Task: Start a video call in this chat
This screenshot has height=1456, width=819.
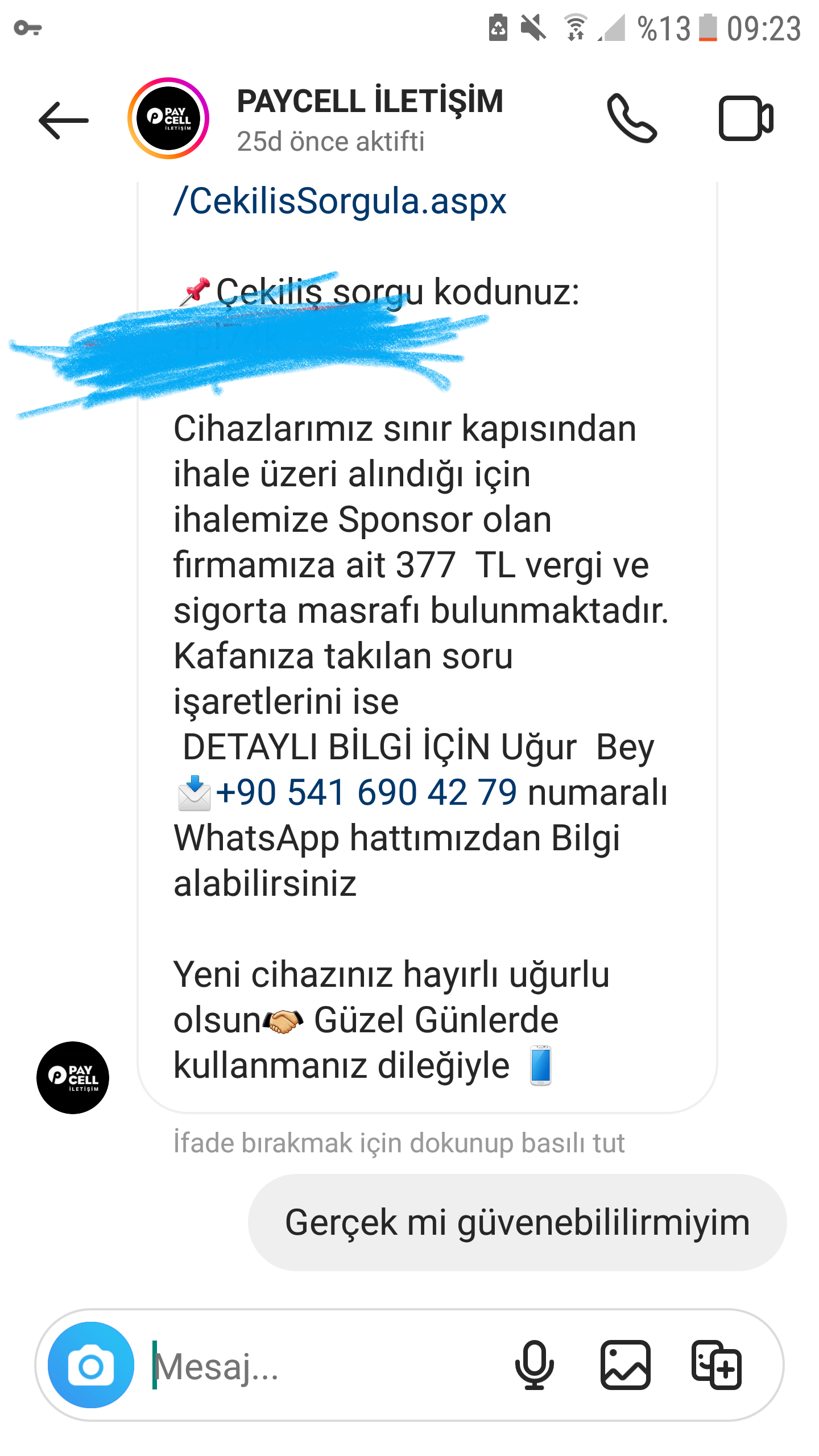Action: pos(746,118)
